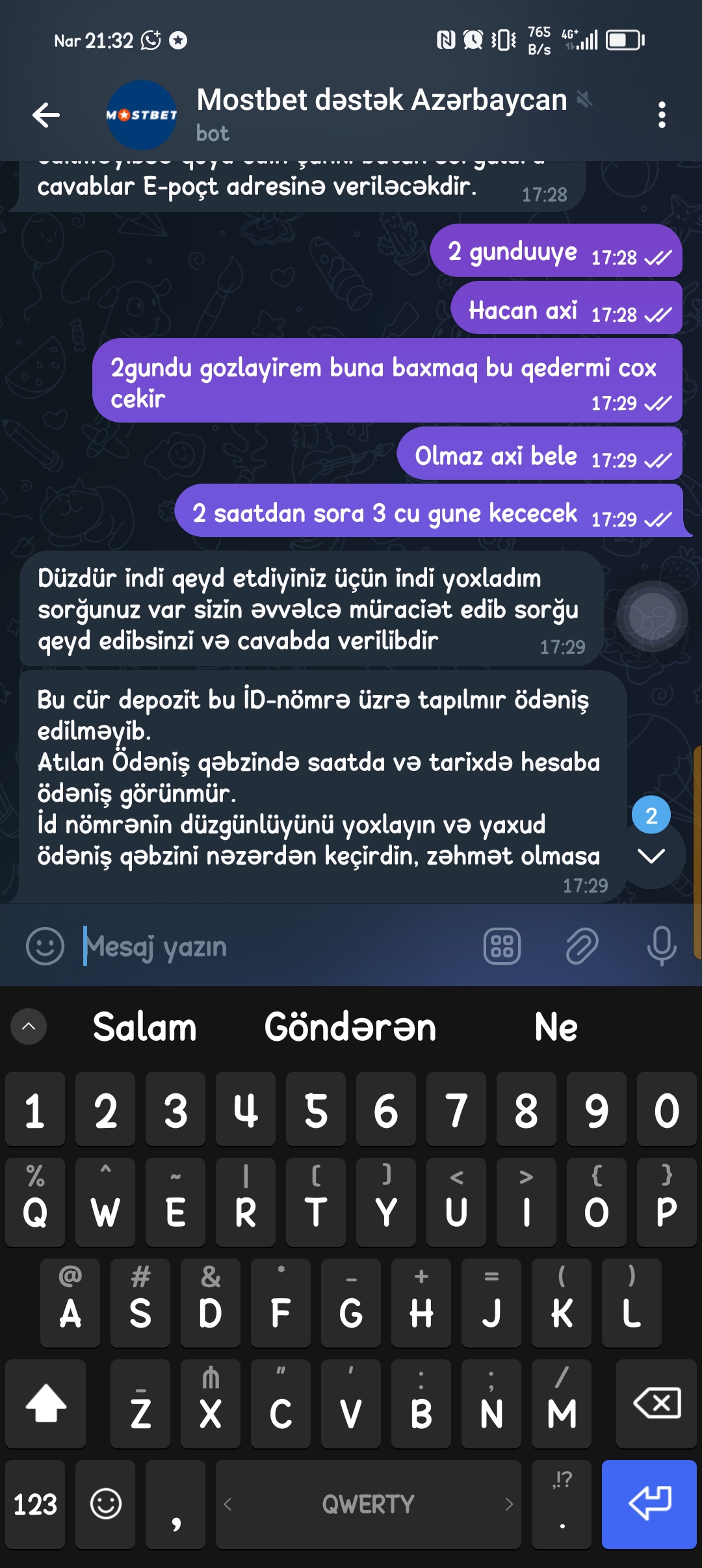Hit the backspace key

pyautogui.click(x=656, y=1404)
